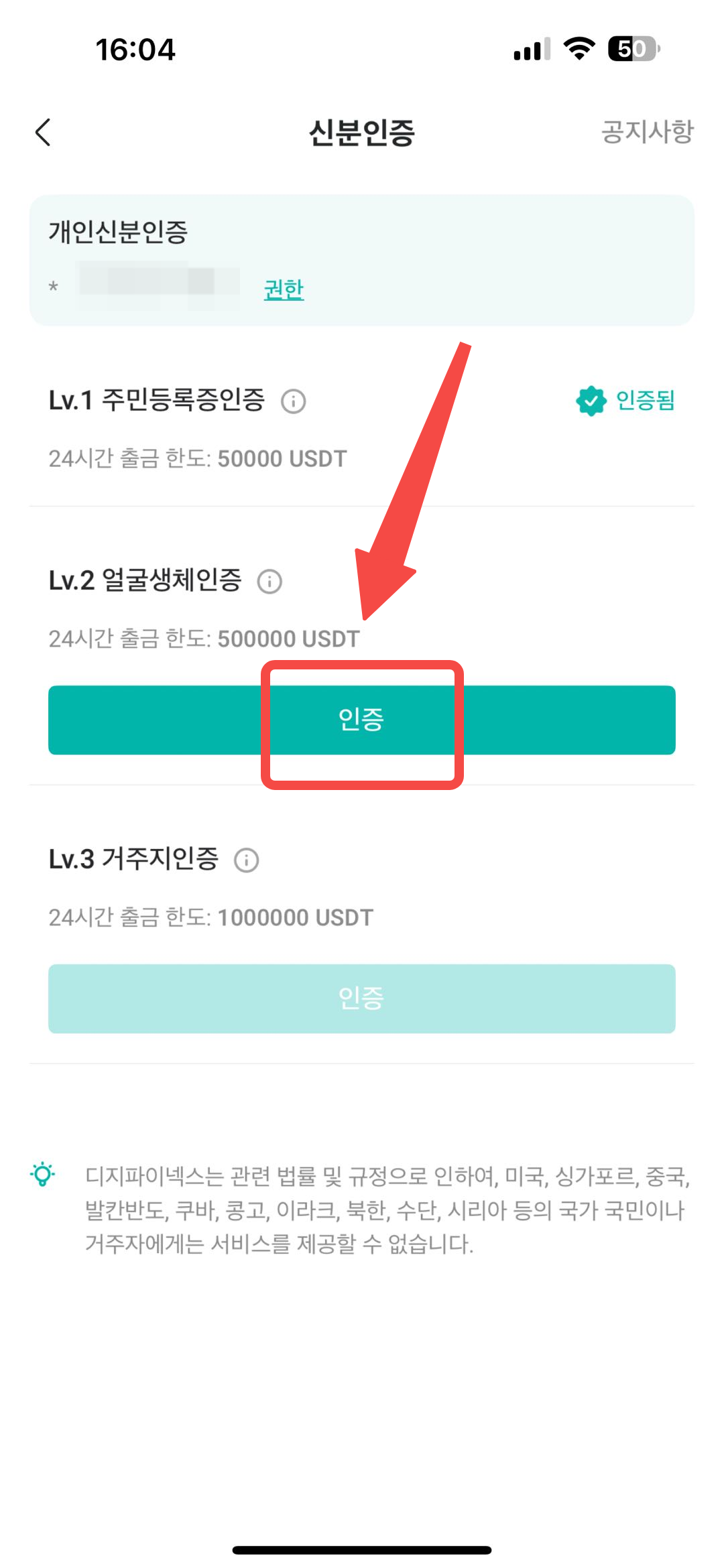Viewport: 724px width, 1568px height.
Task: Go back using the top-left arrow
Action: (x=43, y=132)
